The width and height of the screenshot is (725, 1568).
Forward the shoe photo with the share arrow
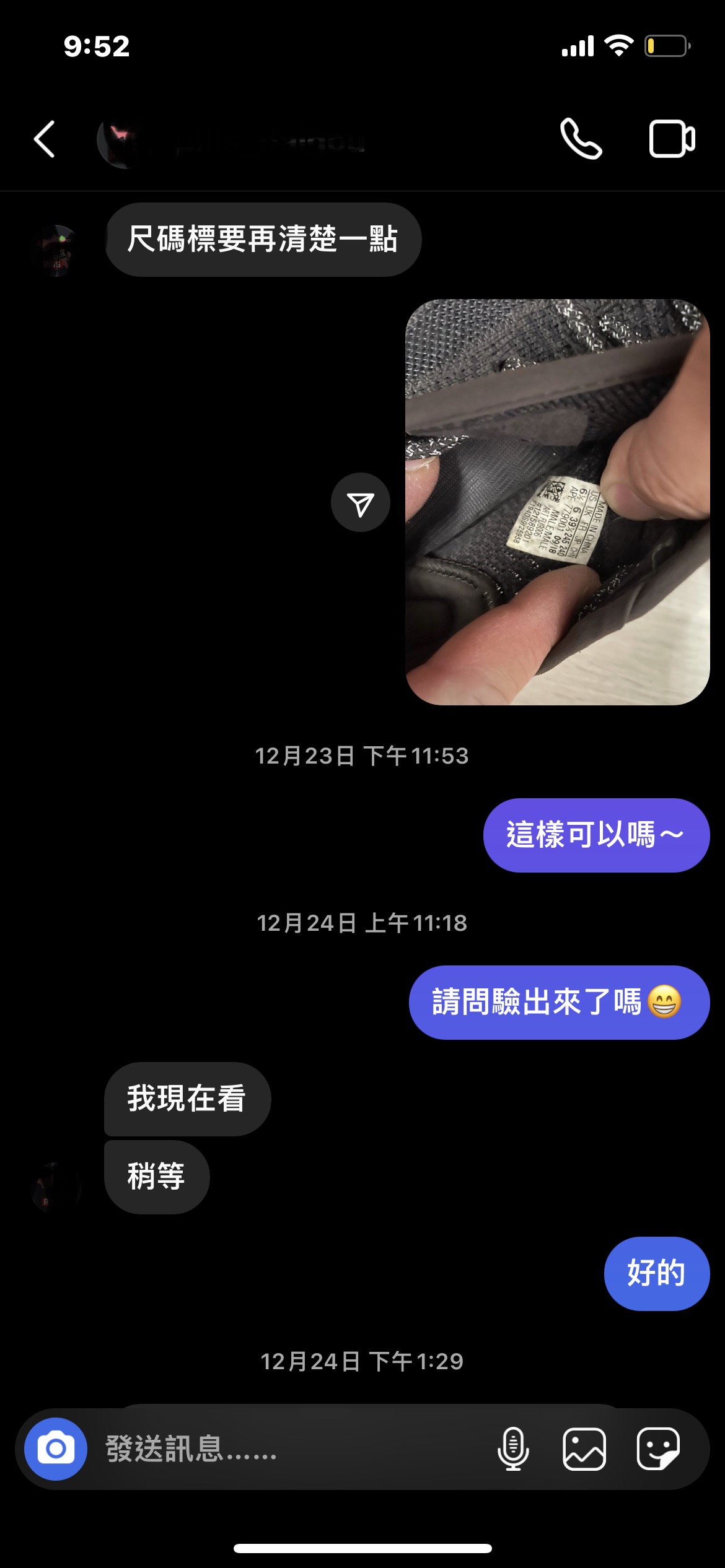(361, 503)
